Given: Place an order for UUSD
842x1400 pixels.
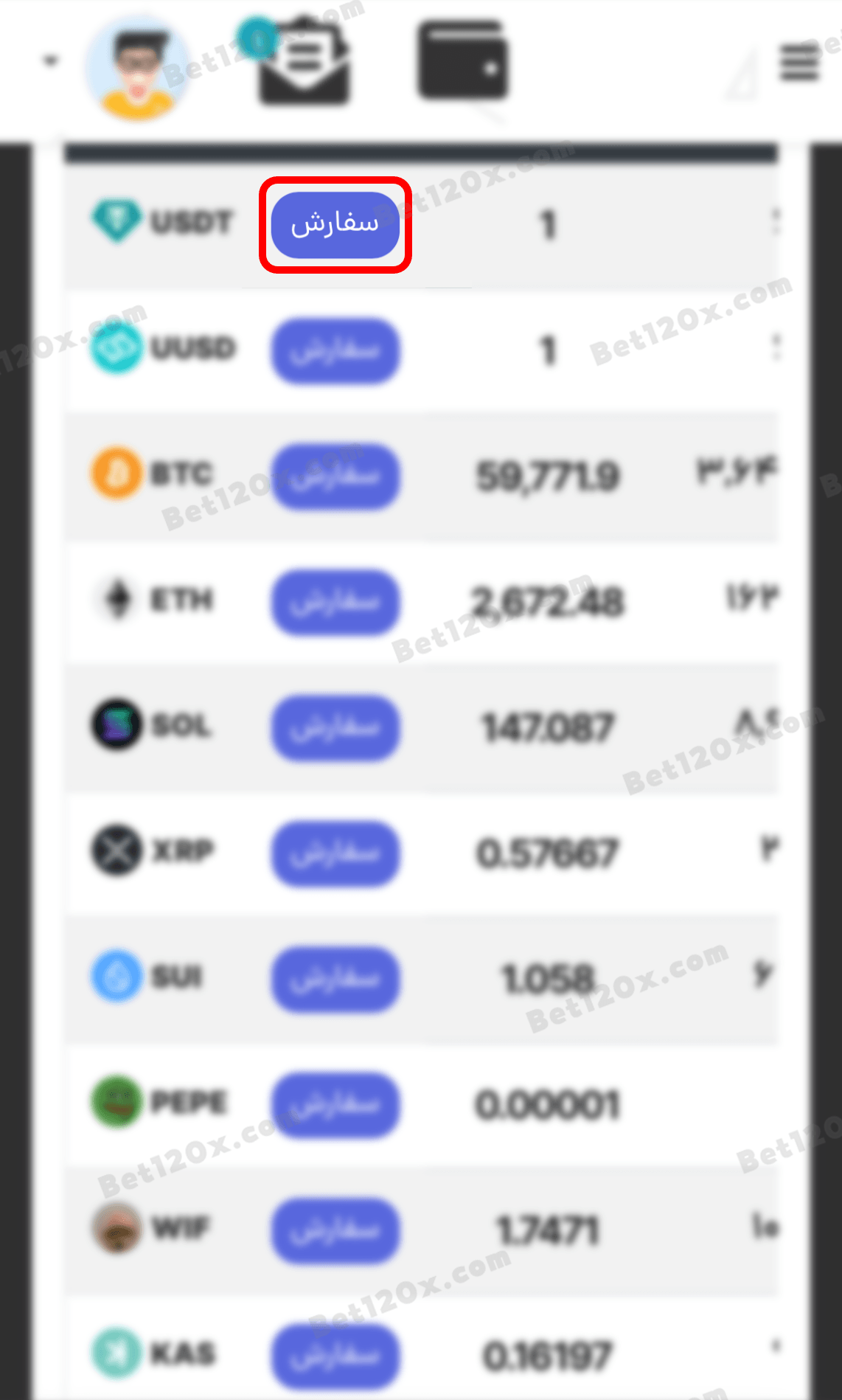Looking at the screenshot, I should click(335, 351).
